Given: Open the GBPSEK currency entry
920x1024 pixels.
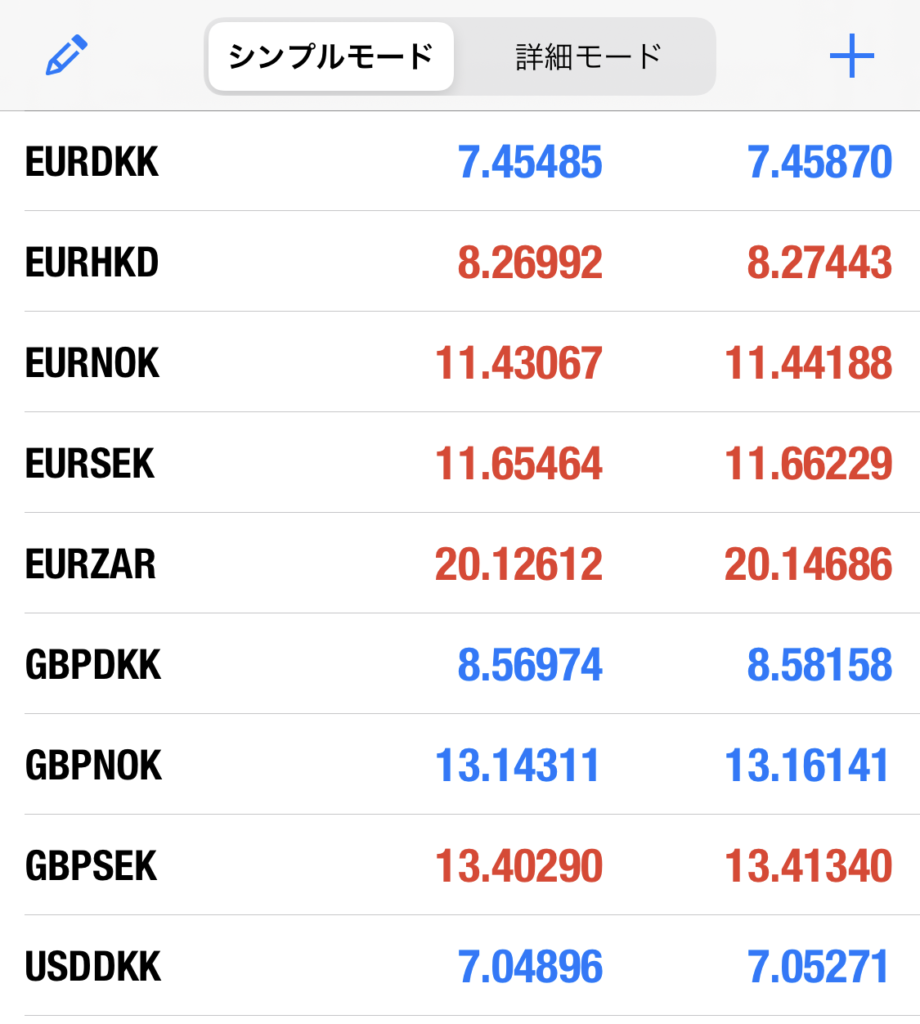Looking at the screenshot, I should click(91, 865).
